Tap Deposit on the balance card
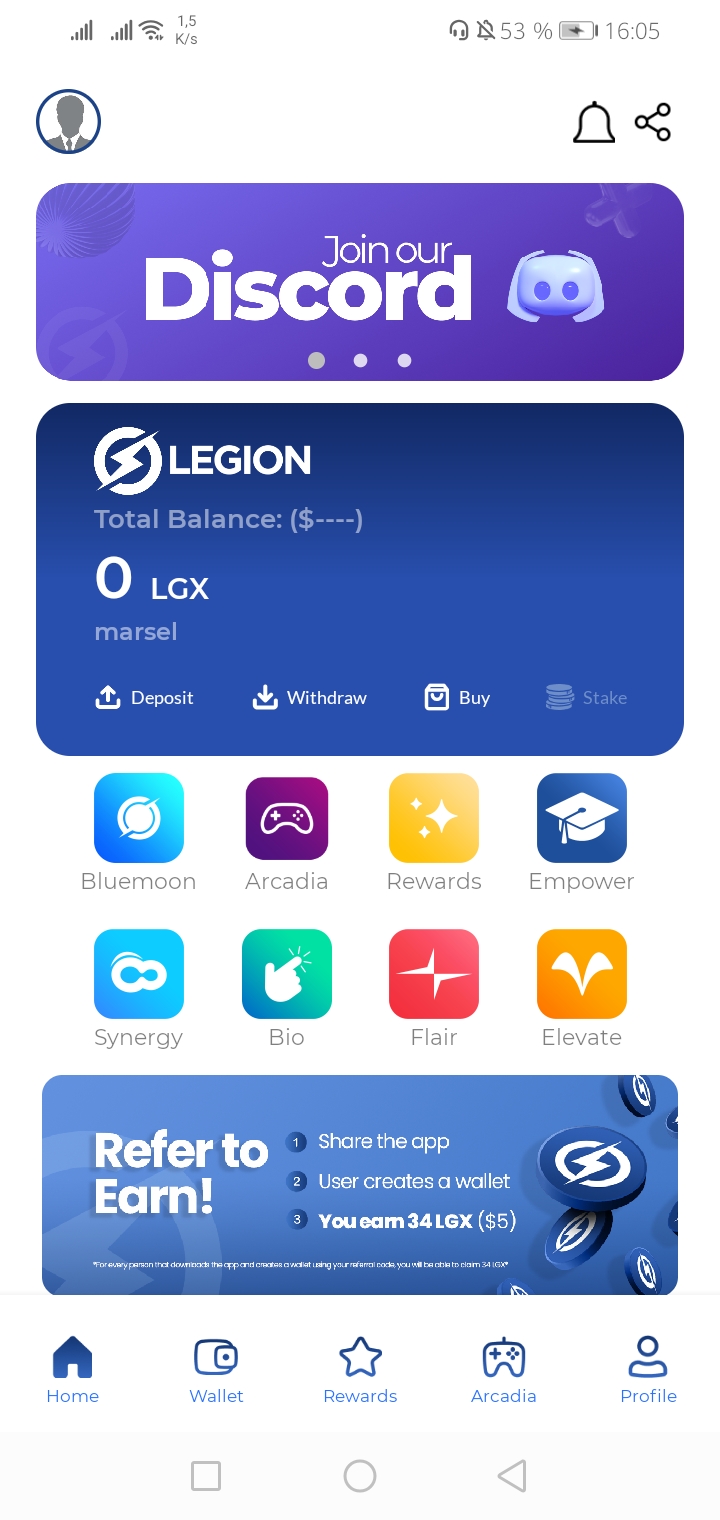This screenshot has height=1520, width=720. pos(144,698)
